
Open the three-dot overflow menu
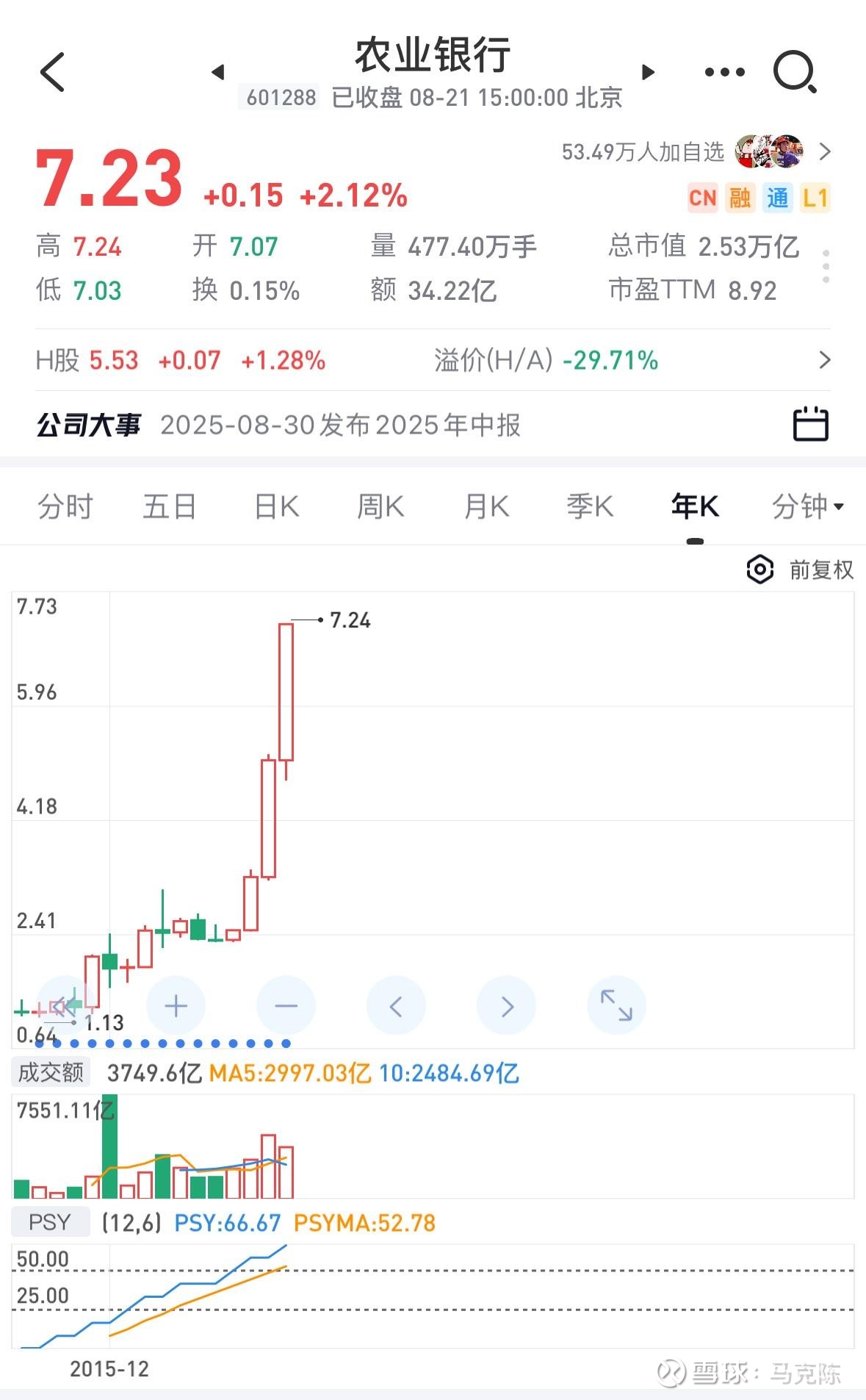click(x=724, y=72)
